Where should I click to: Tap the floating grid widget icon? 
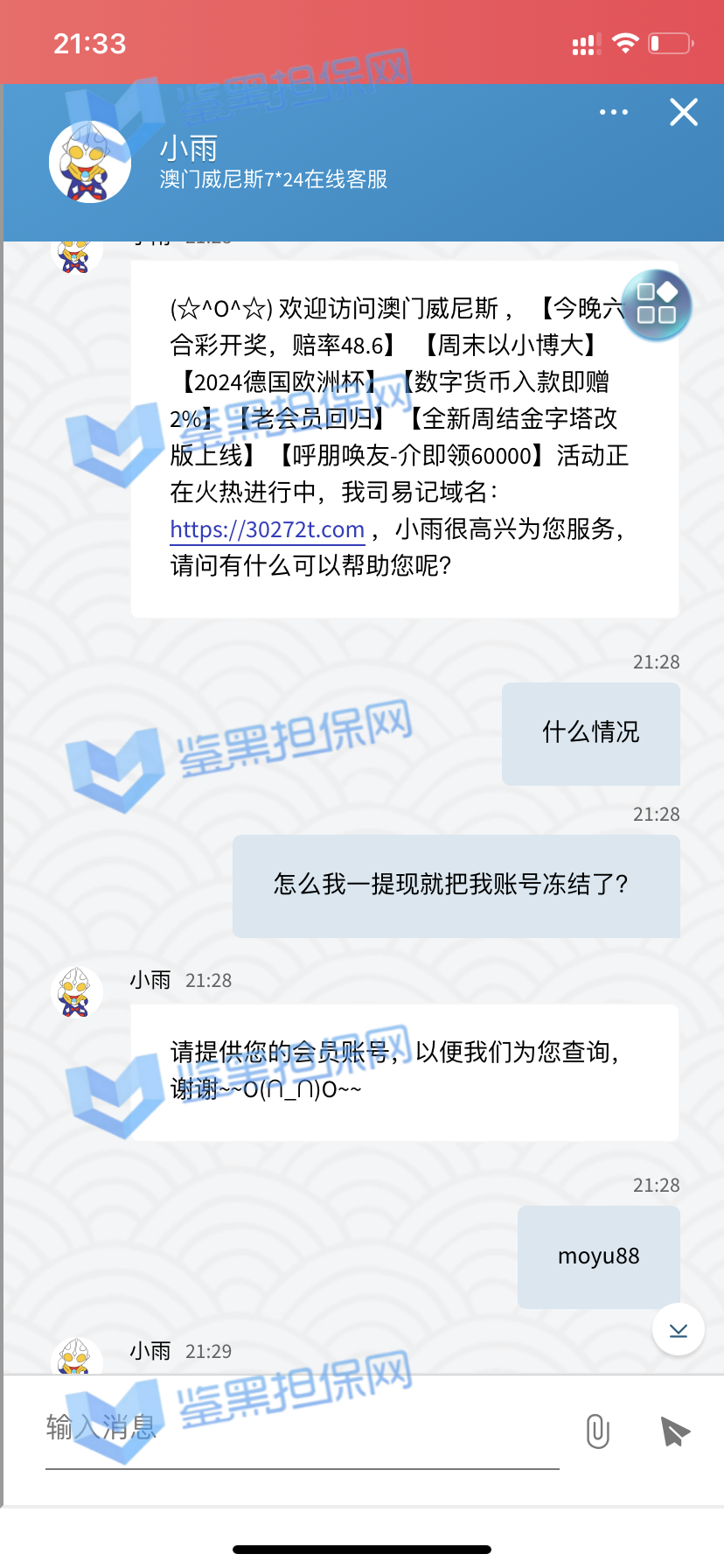[x=657, y=304]
